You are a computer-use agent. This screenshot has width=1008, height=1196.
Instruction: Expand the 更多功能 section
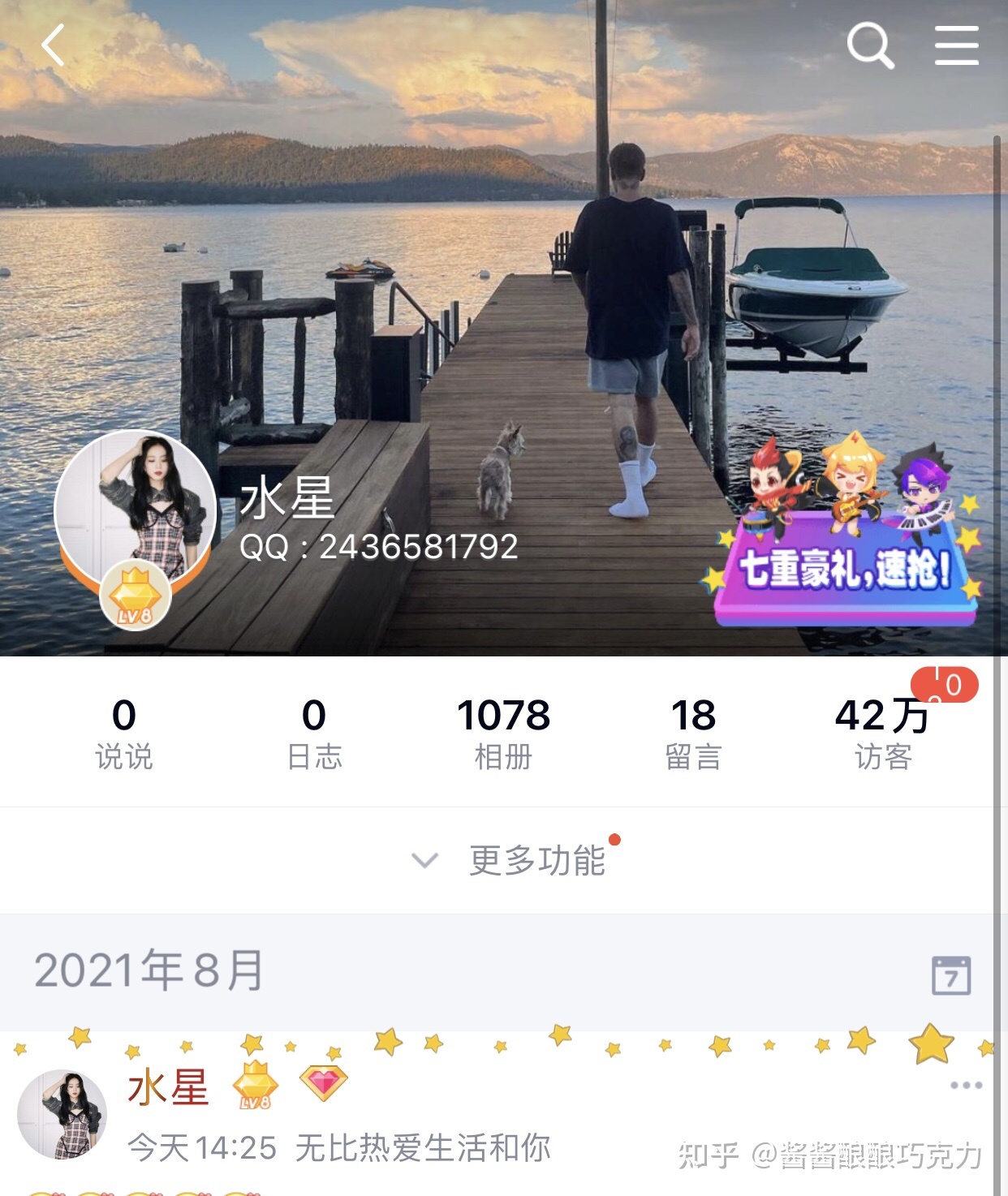tap(511, 860)
